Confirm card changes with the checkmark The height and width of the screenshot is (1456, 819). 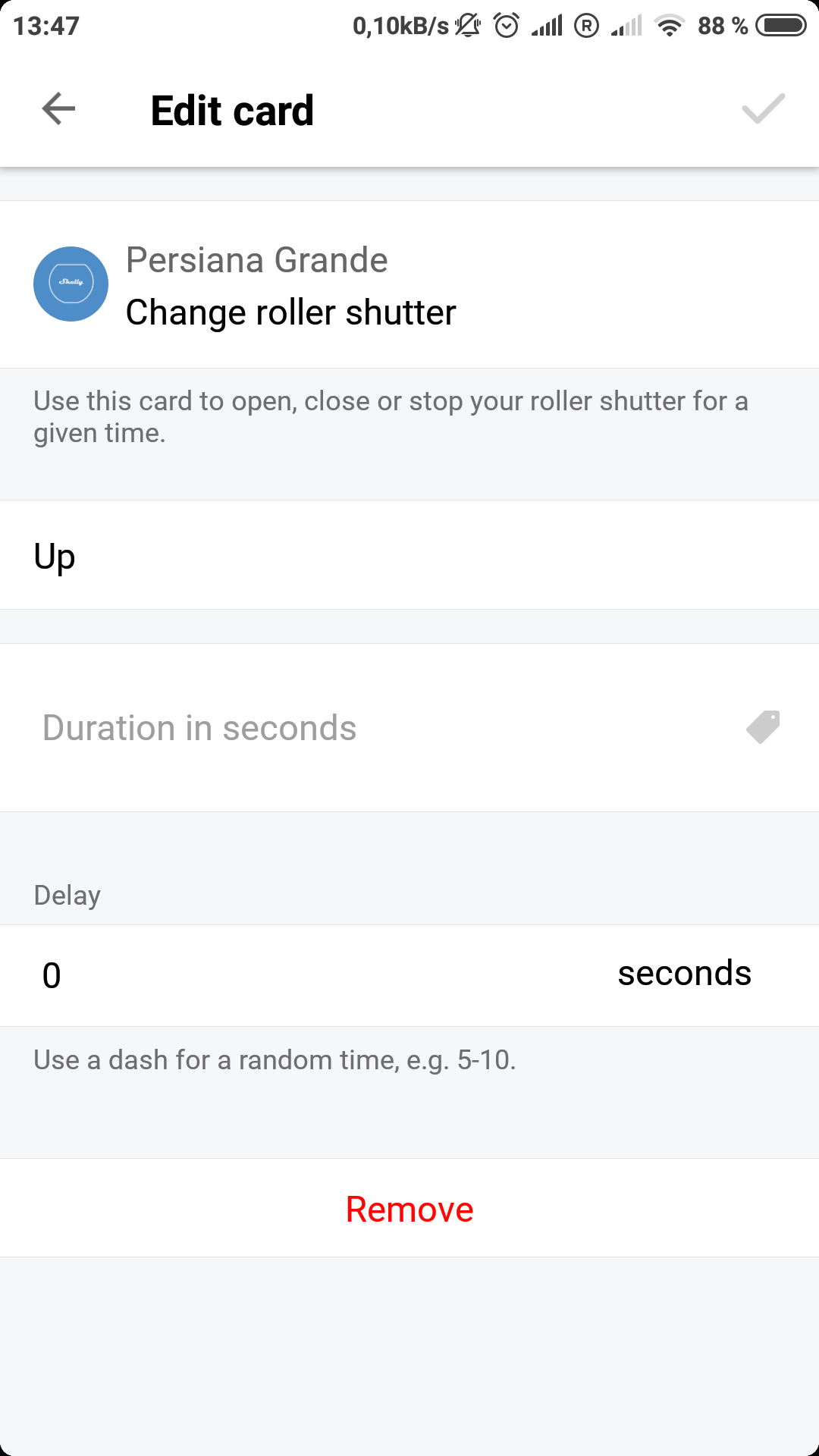point(763,109)
